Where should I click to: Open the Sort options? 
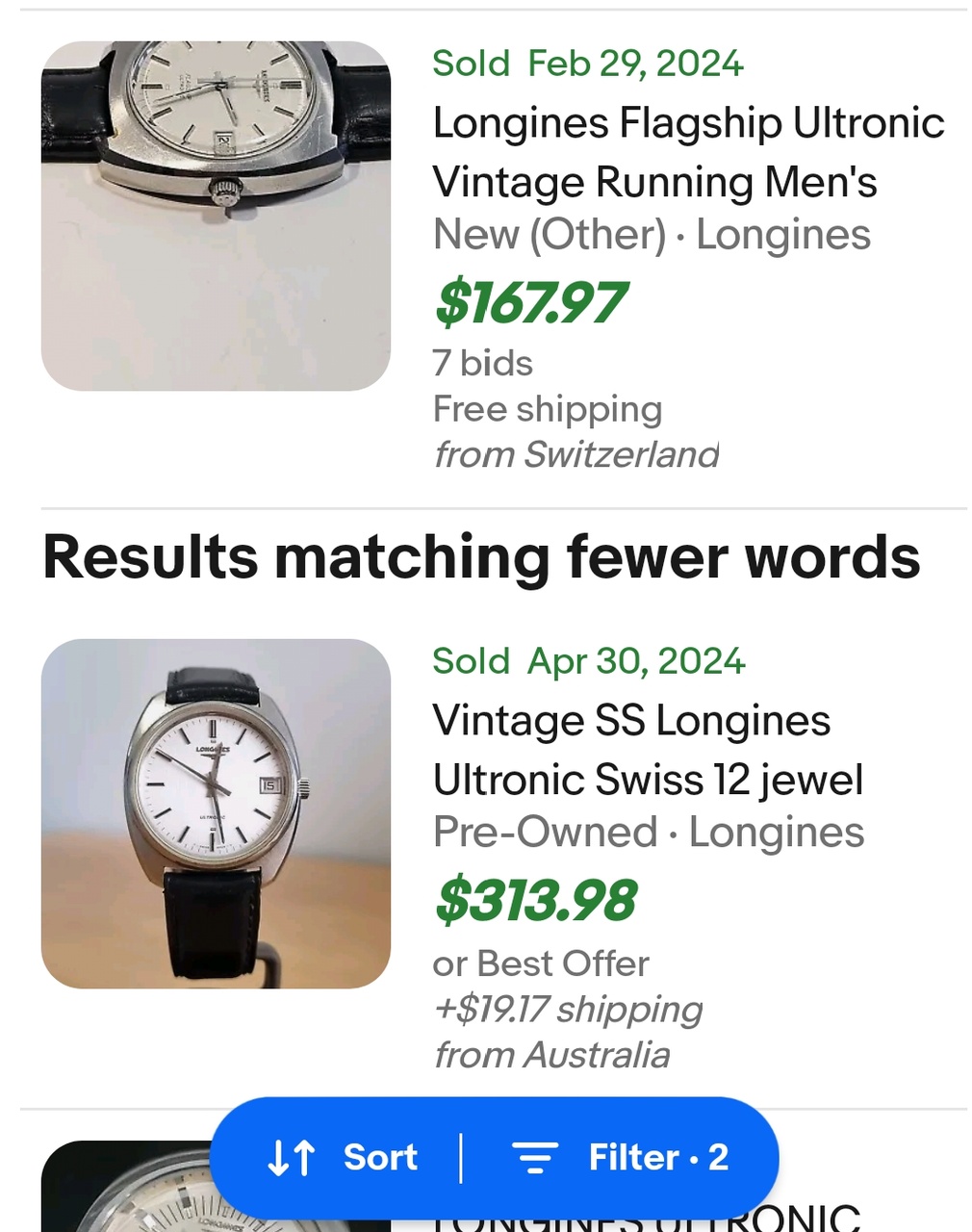[343, 1157]
